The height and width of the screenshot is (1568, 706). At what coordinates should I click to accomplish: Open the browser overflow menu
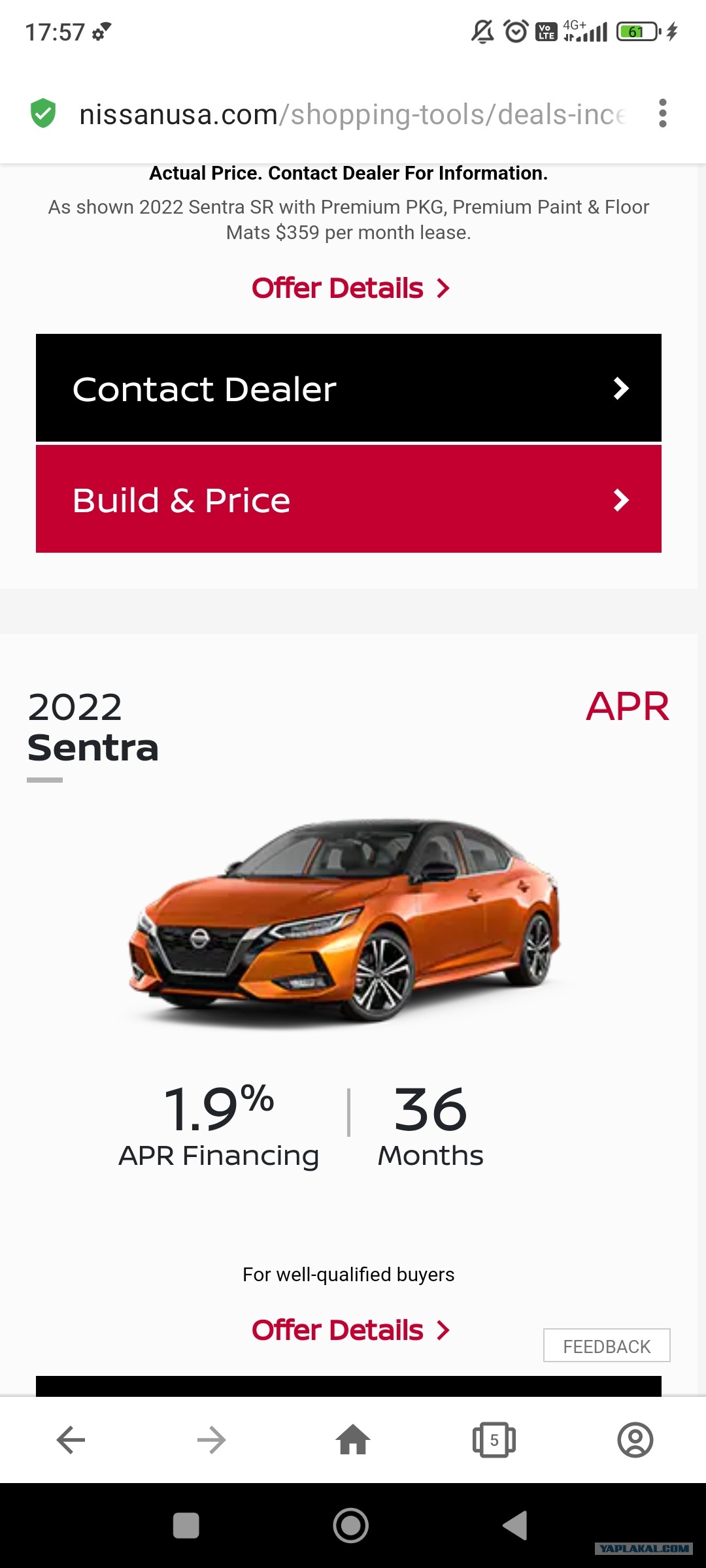(663, 114)
